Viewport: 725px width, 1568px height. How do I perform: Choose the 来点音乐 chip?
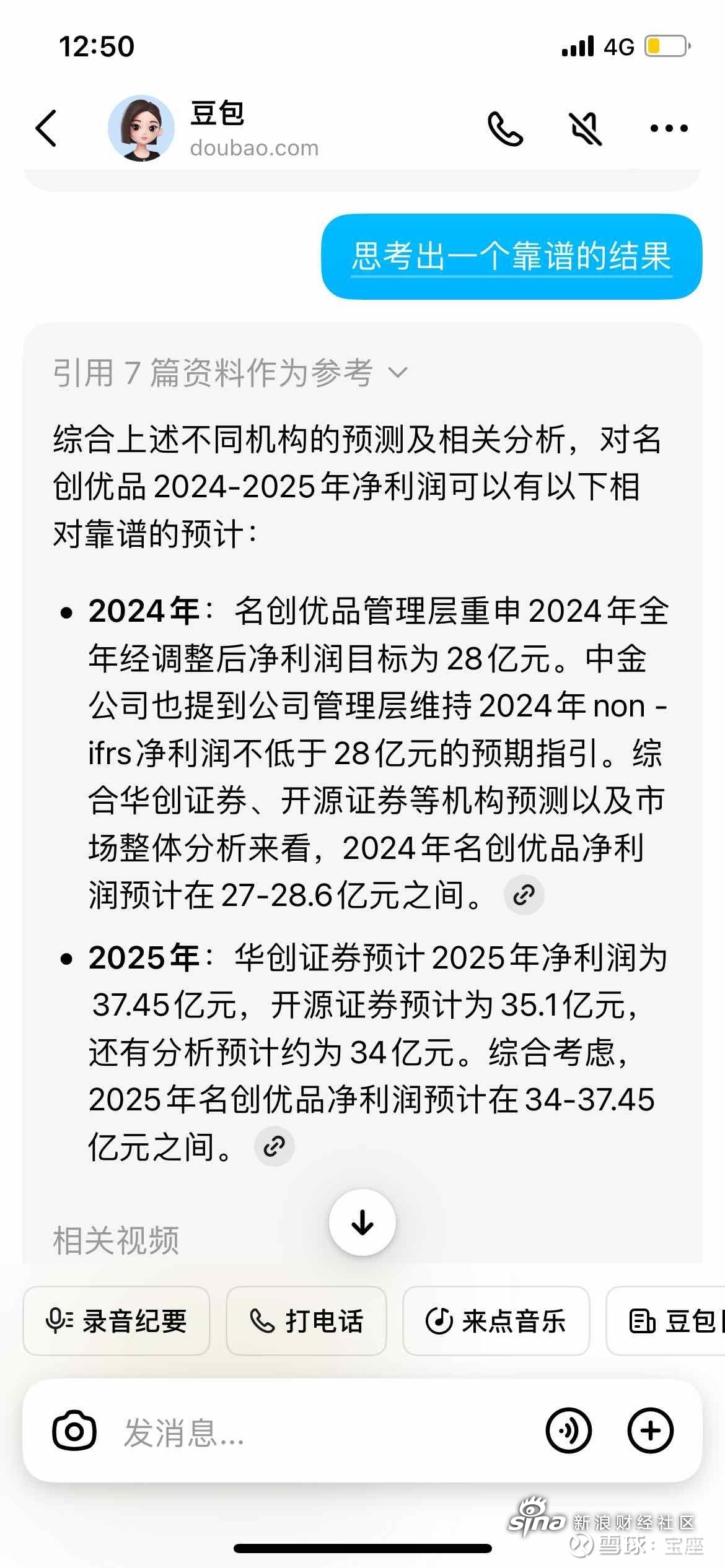click(x=496, y=1321)
